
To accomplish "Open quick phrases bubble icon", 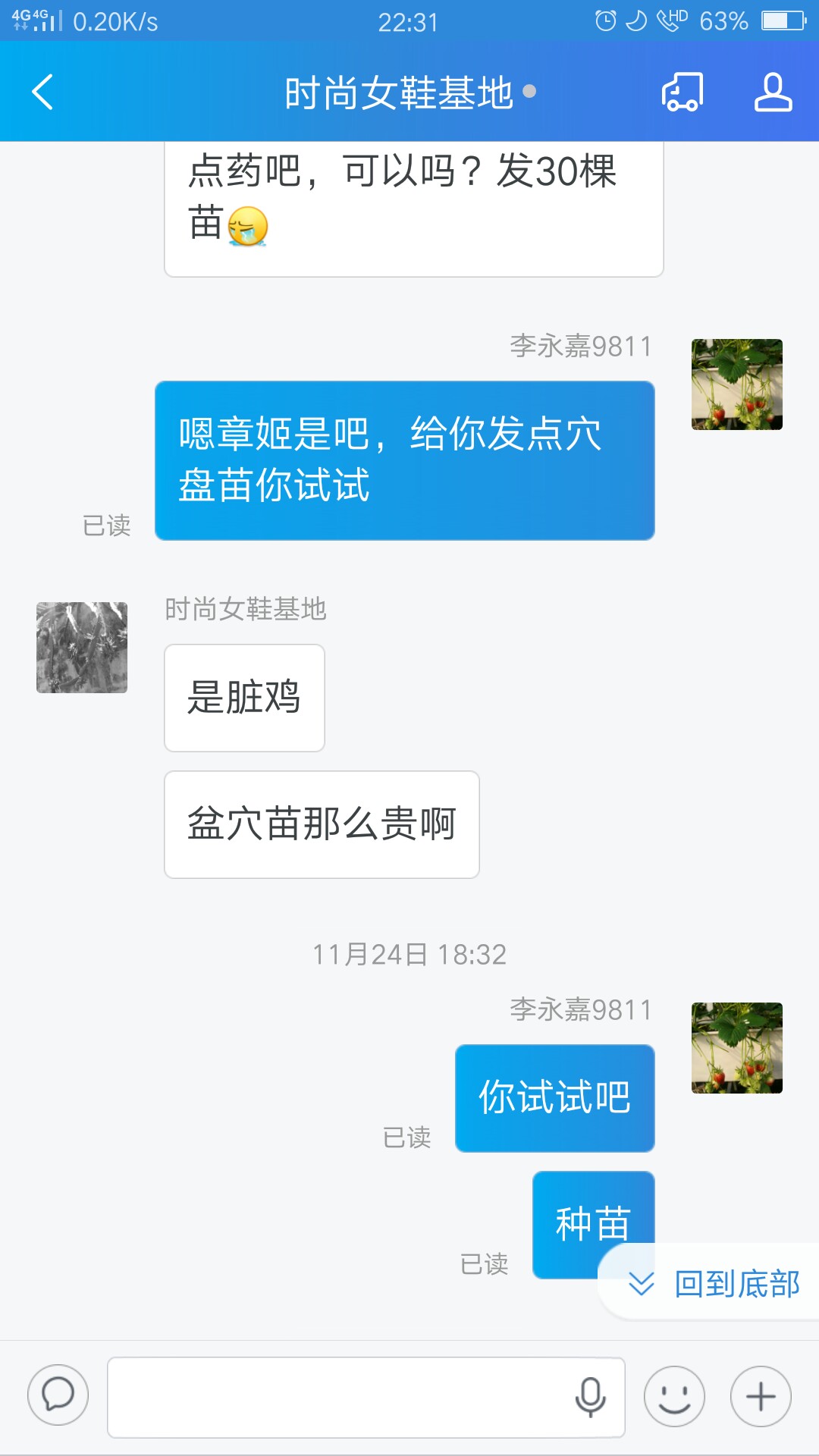I will tap(58, 1395).
